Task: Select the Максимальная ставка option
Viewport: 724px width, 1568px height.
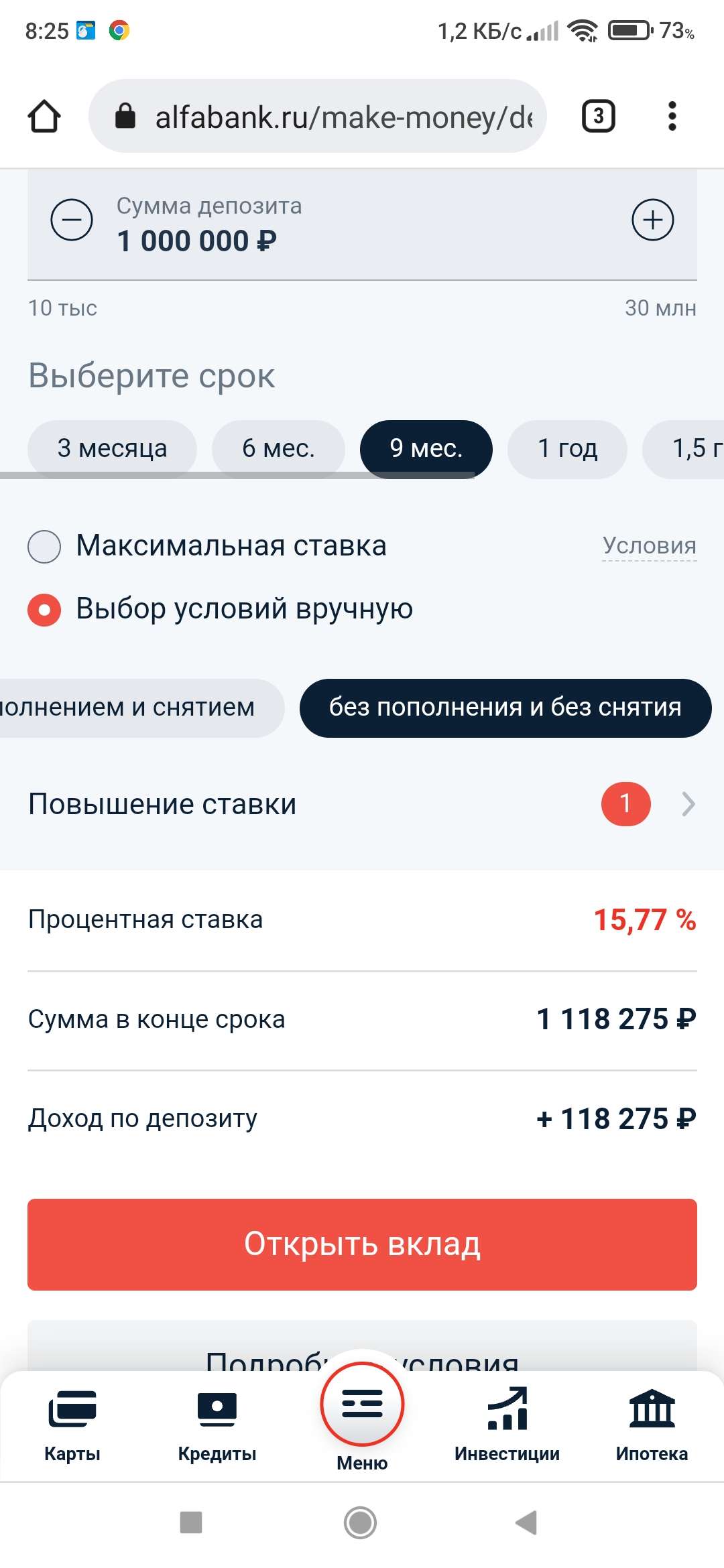Action: [x=44, y=546]
